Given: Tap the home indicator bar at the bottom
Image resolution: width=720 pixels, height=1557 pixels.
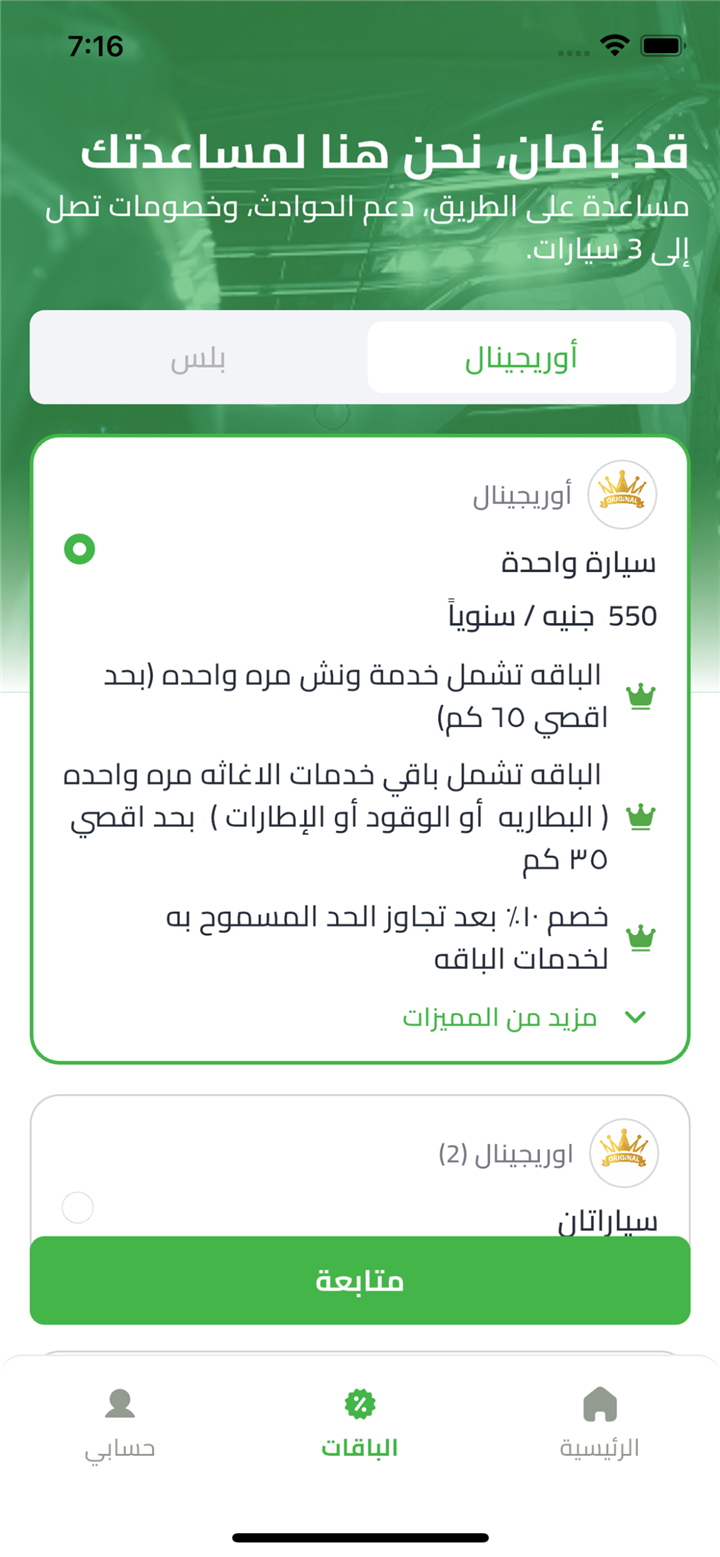Looking at the screenshot, I should [359, 1536].
